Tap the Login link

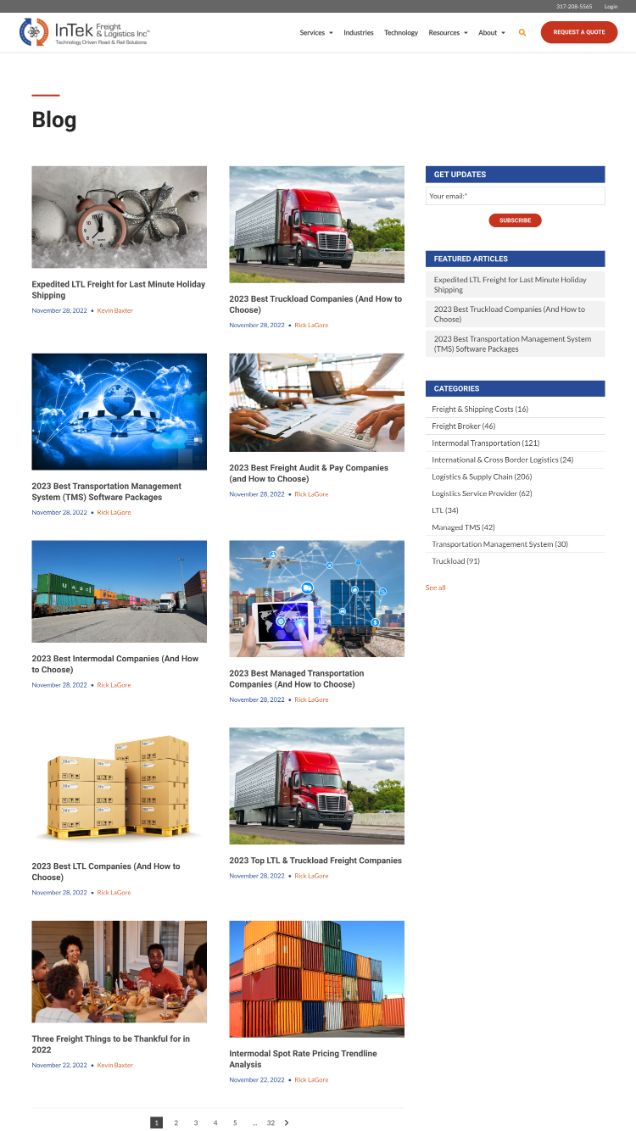pos(611,6)
